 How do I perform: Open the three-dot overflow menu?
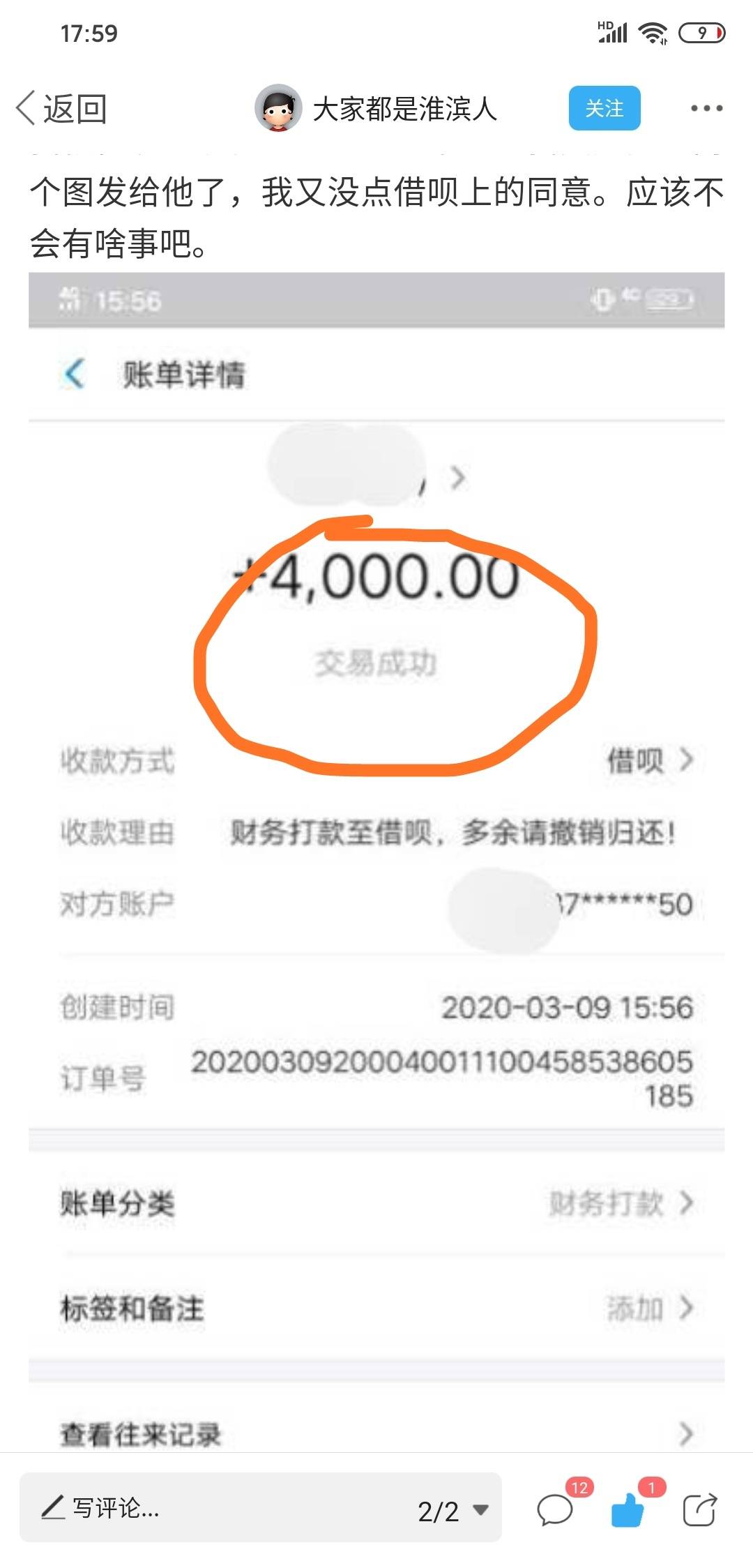[706, 108]
